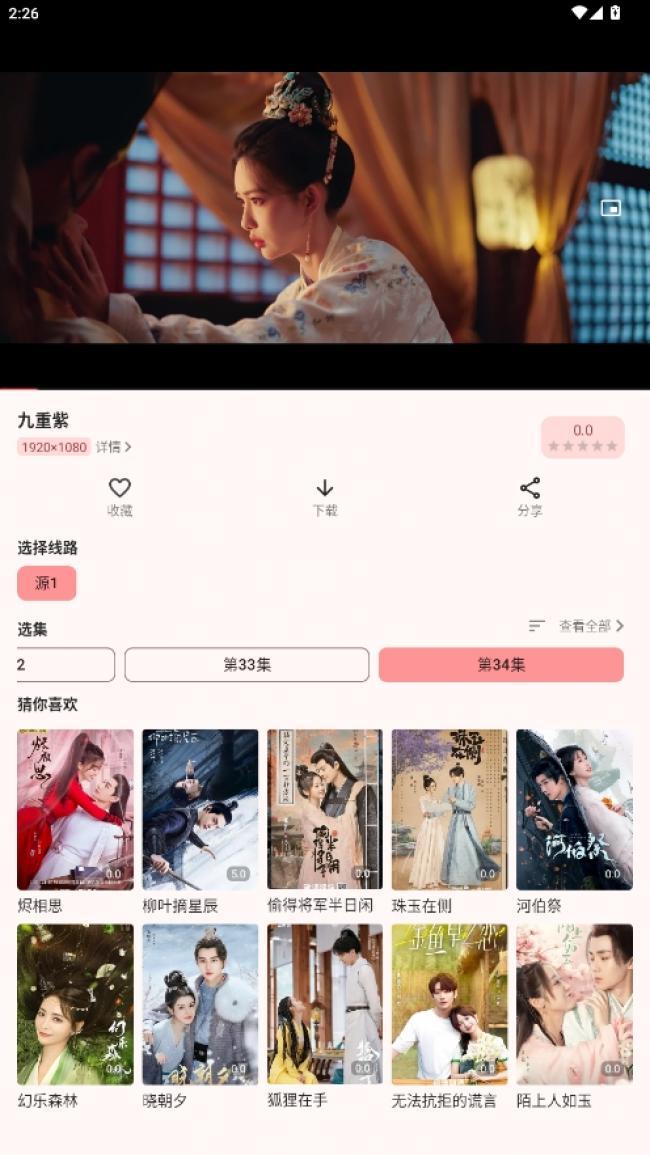Open 幻乐森林 poster
Viewport: 650px width, 1155px height.
[x=75, y=1004]
